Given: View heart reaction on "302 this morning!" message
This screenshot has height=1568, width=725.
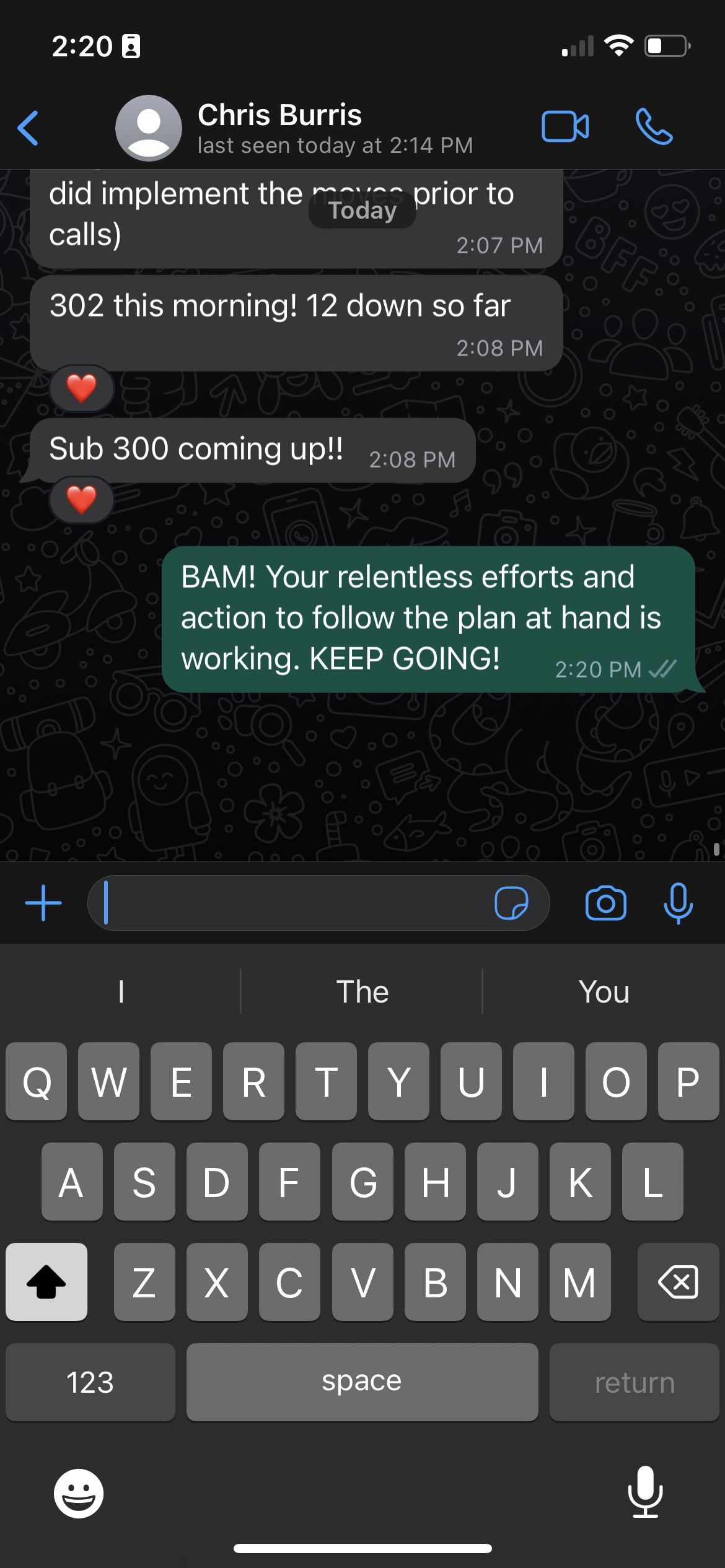Looking at the screenshot, I should click(81, 388).
